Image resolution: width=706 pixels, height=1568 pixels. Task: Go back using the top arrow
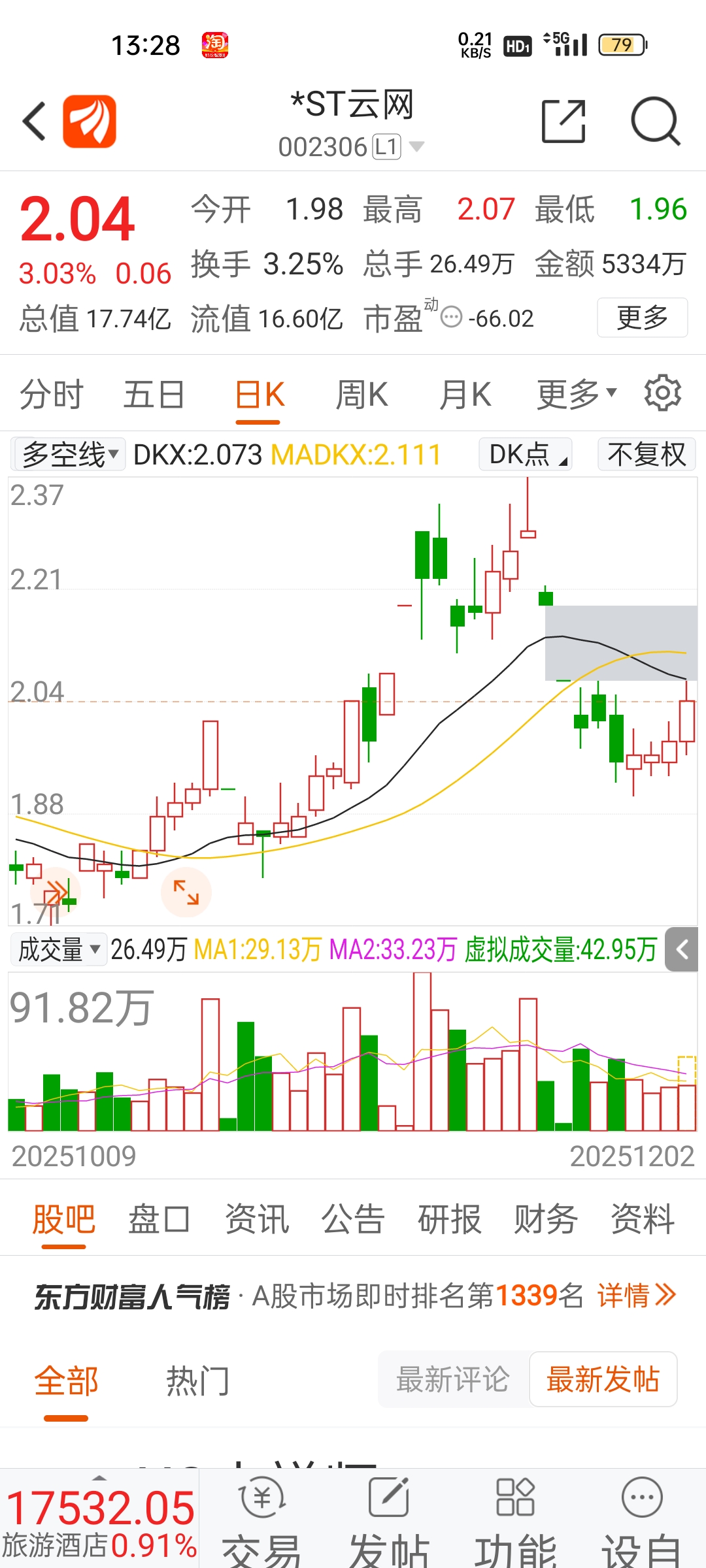point(34,122)
